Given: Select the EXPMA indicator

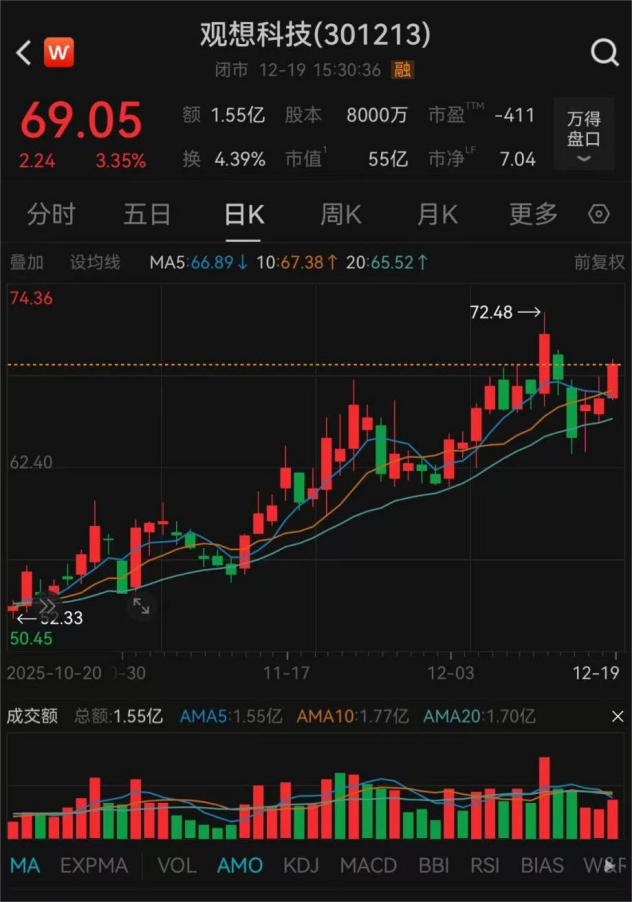Looking at the screenshot, I should tap(94, 866).
